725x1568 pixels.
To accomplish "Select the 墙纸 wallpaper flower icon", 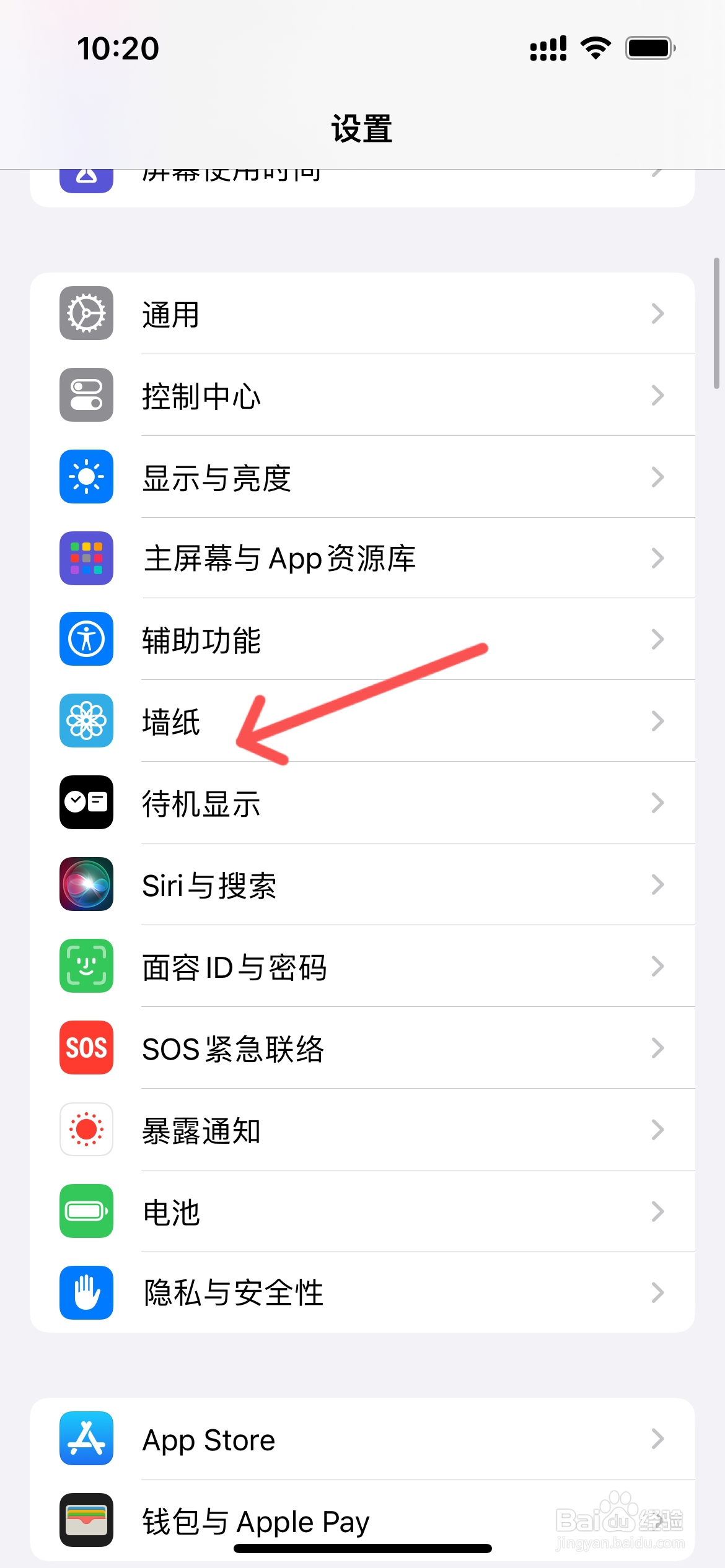I will 86,721.
